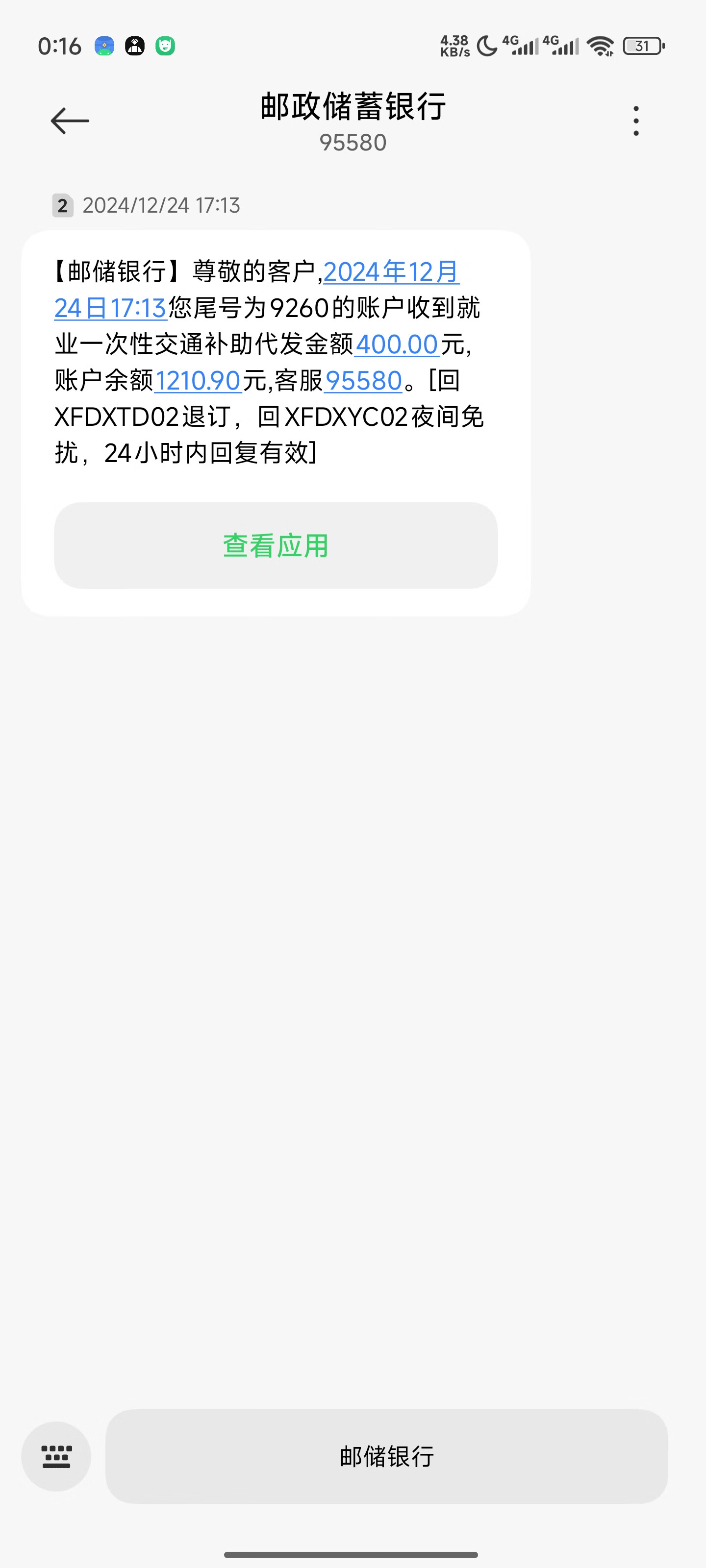Tap the 查看应用 button
Image resolution: width=706 pixels, height=1568 pixels.
(x=276, y=545)
